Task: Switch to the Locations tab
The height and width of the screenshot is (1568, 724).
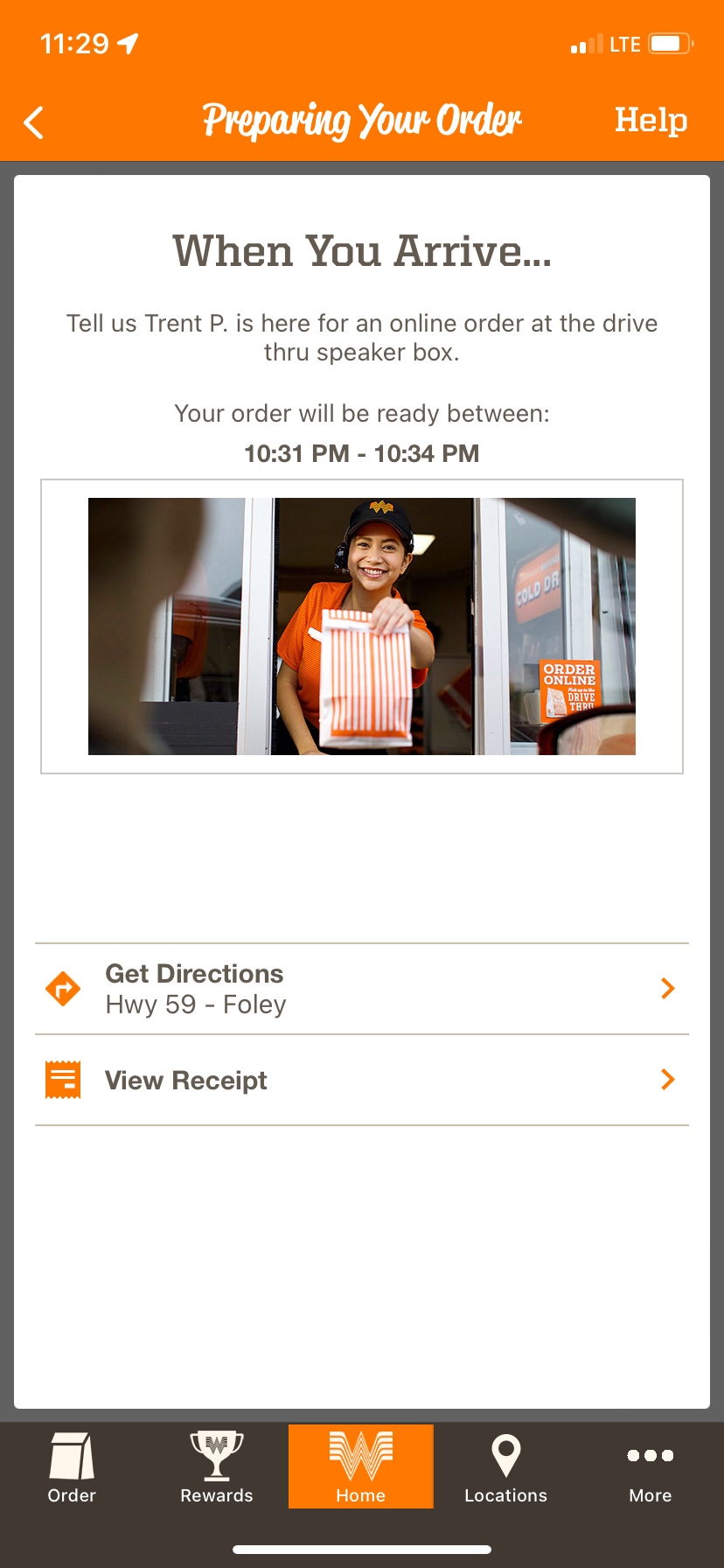Action: tap(505, 1467)
